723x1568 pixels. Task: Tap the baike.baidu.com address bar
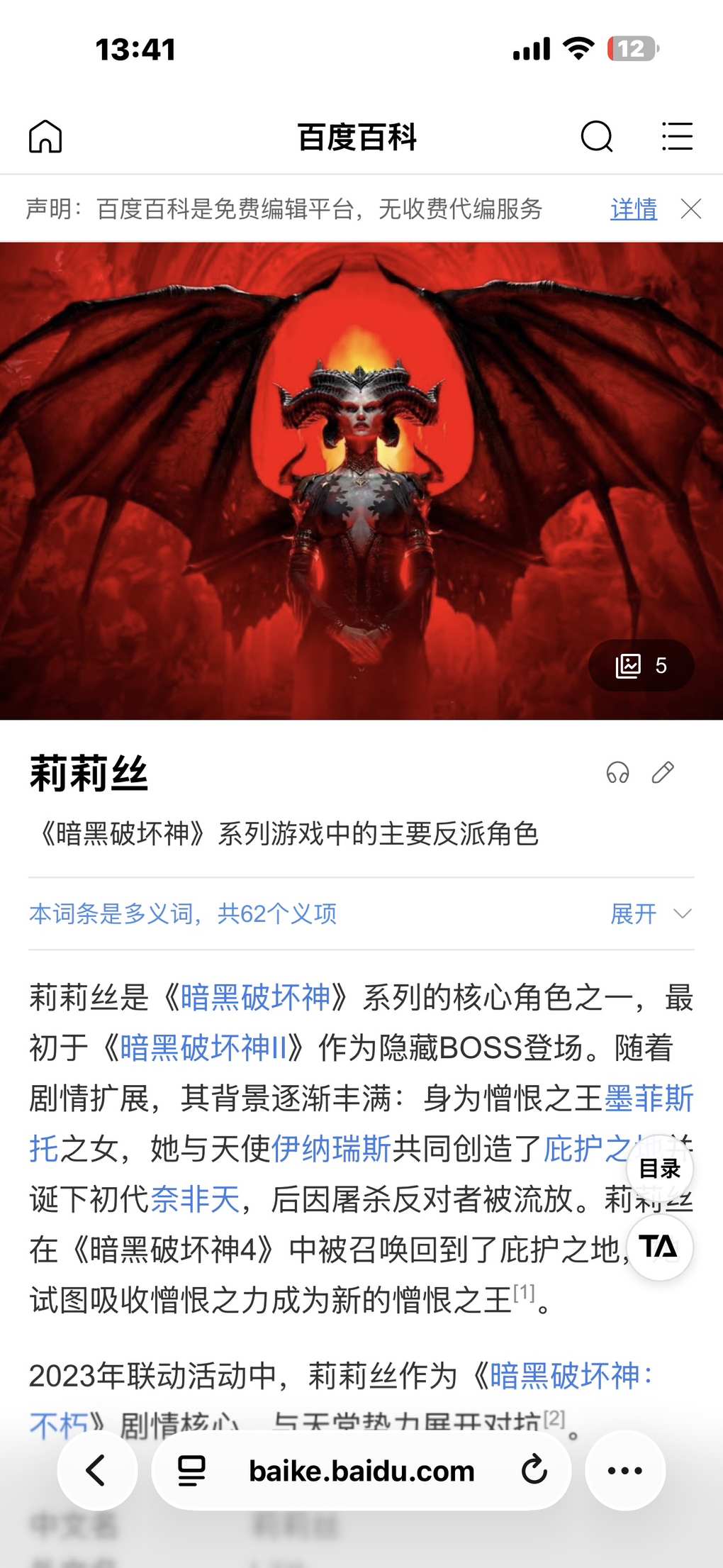361,1472
